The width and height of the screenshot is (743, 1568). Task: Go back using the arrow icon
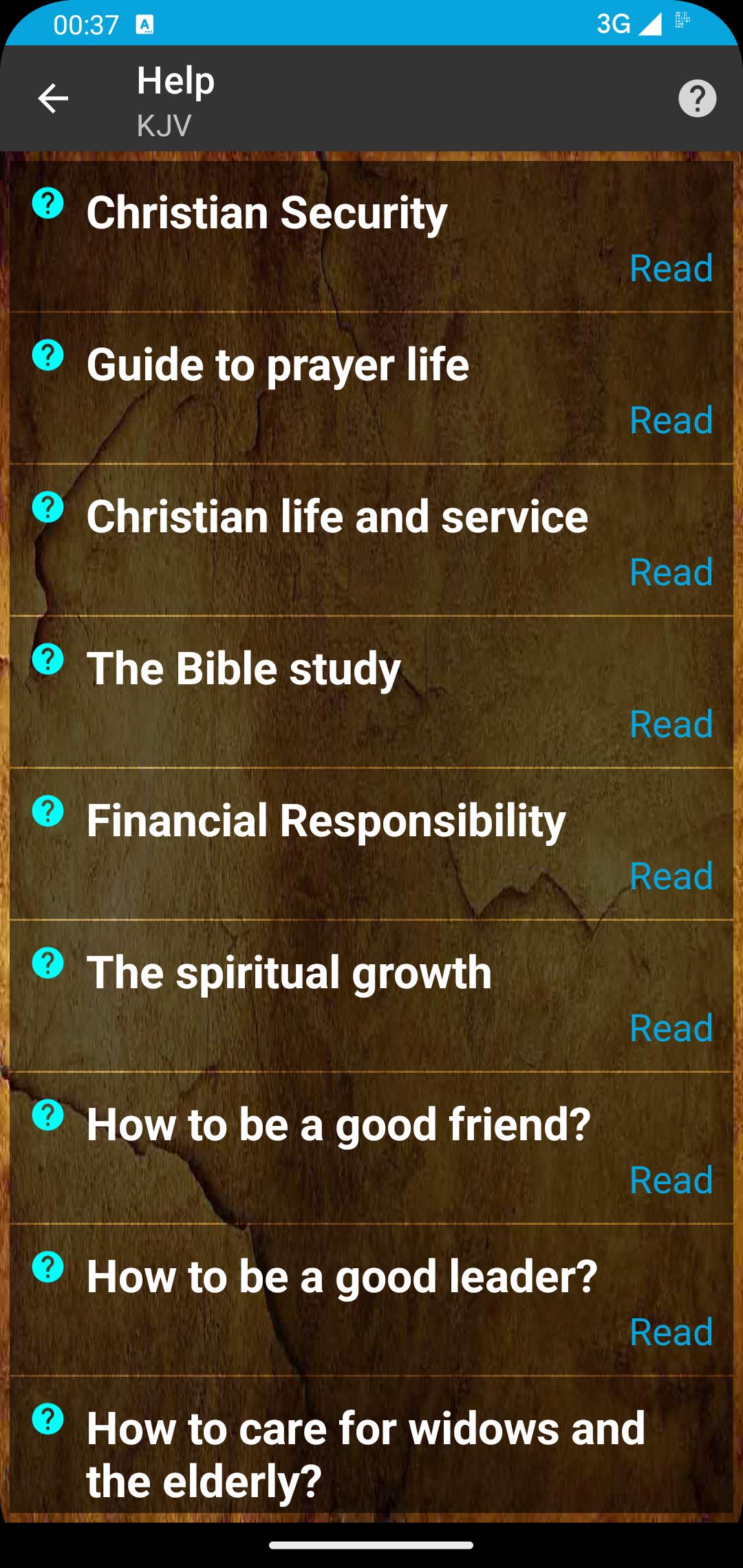click(53, 98)
